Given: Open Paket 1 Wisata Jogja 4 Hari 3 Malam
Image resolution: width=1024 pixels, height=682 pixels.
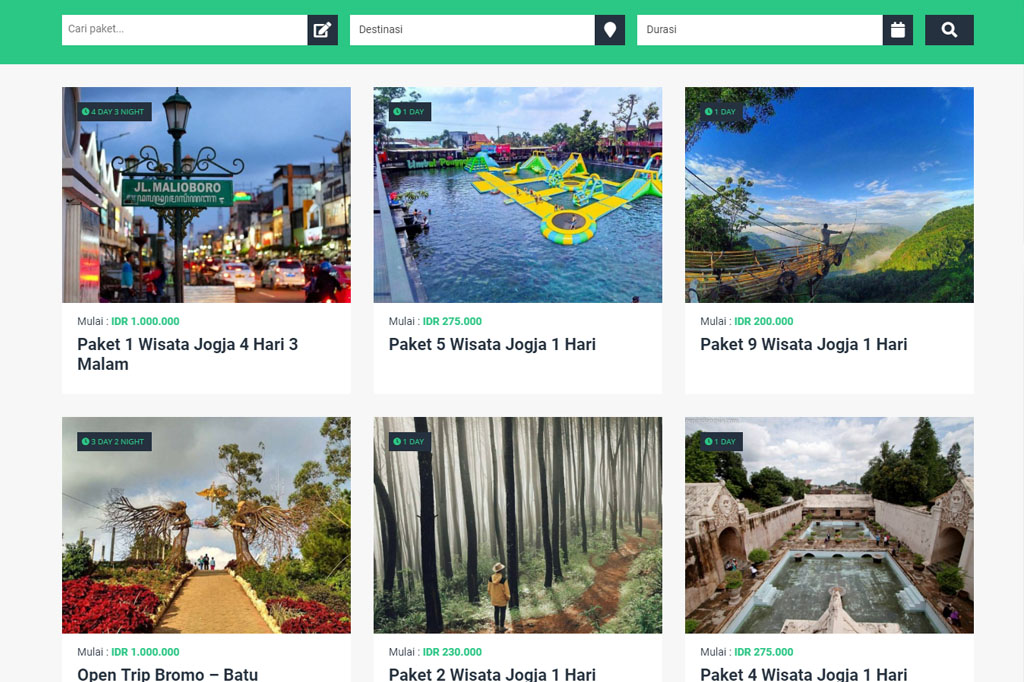Looking at the screenshot, I should click(188, 354).
